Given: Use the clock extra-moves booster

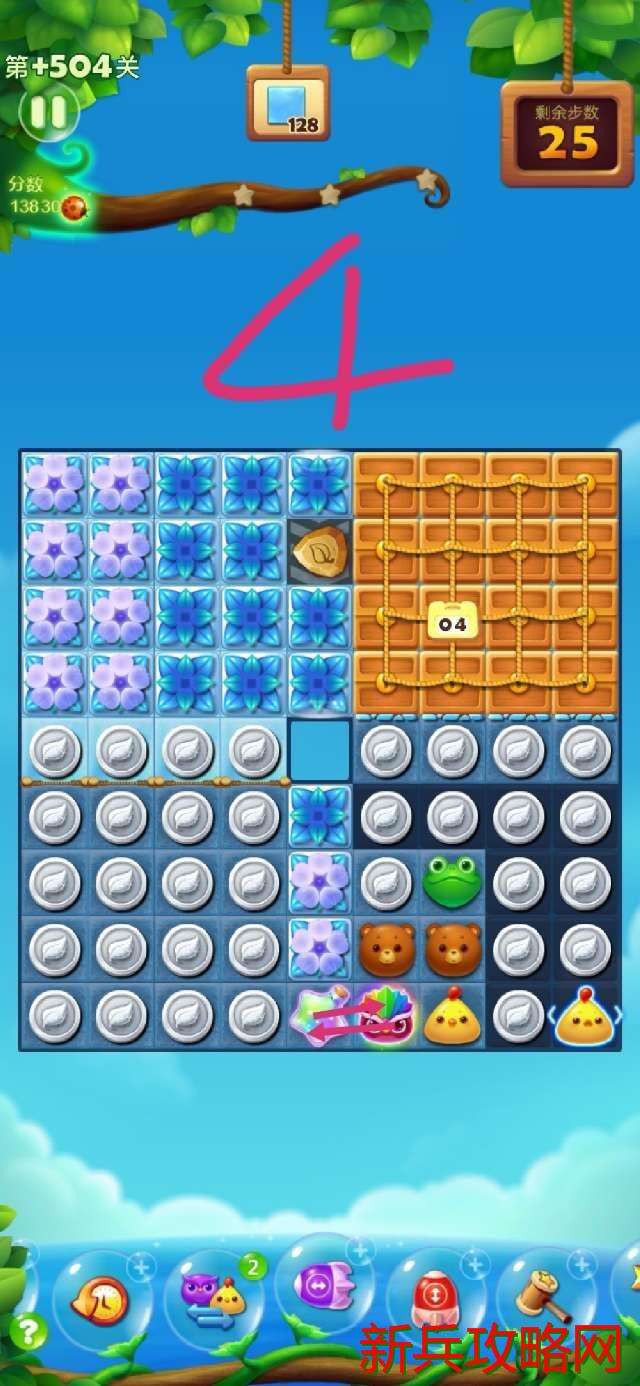Looking at the screenshot, I should tap(99, 1300).
